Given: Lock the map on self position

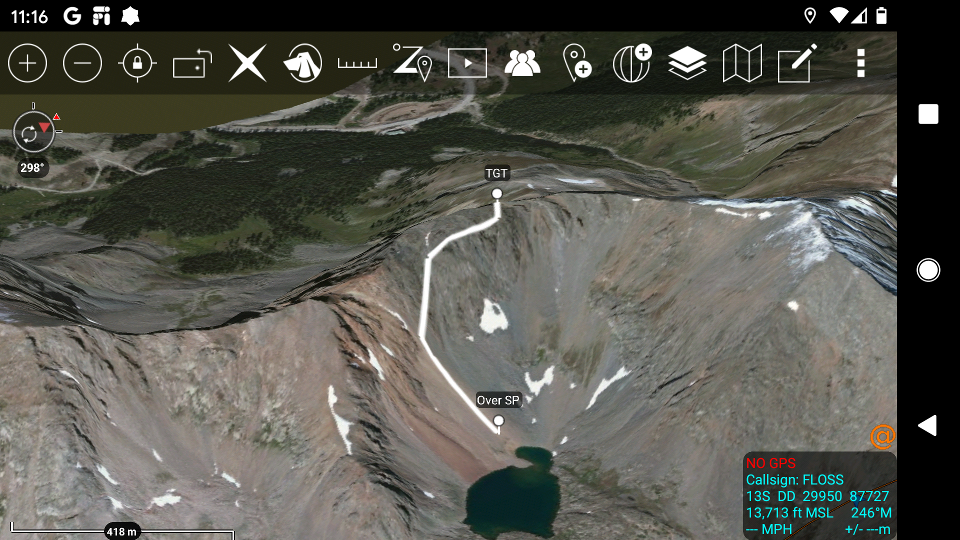Looking at the screenshot, I should [x=137, y=63].
